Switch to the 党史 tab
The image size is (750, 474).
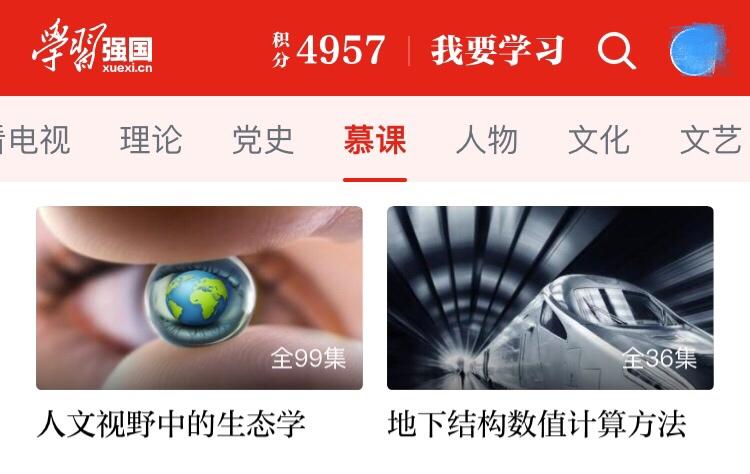click(263, 140)
